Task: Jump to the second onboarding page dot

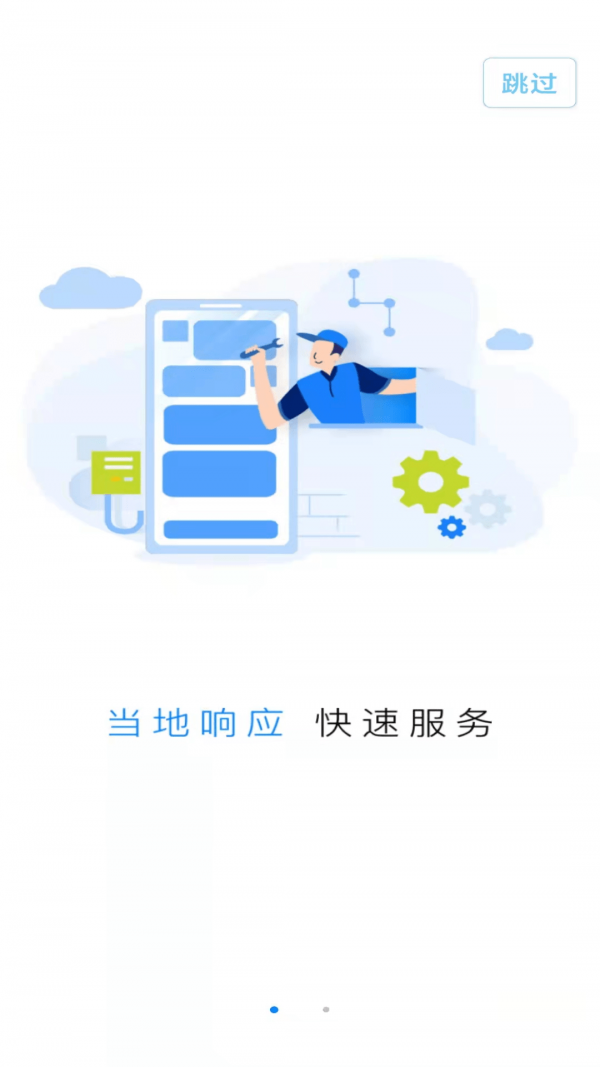Action: tap(326, 1009)
